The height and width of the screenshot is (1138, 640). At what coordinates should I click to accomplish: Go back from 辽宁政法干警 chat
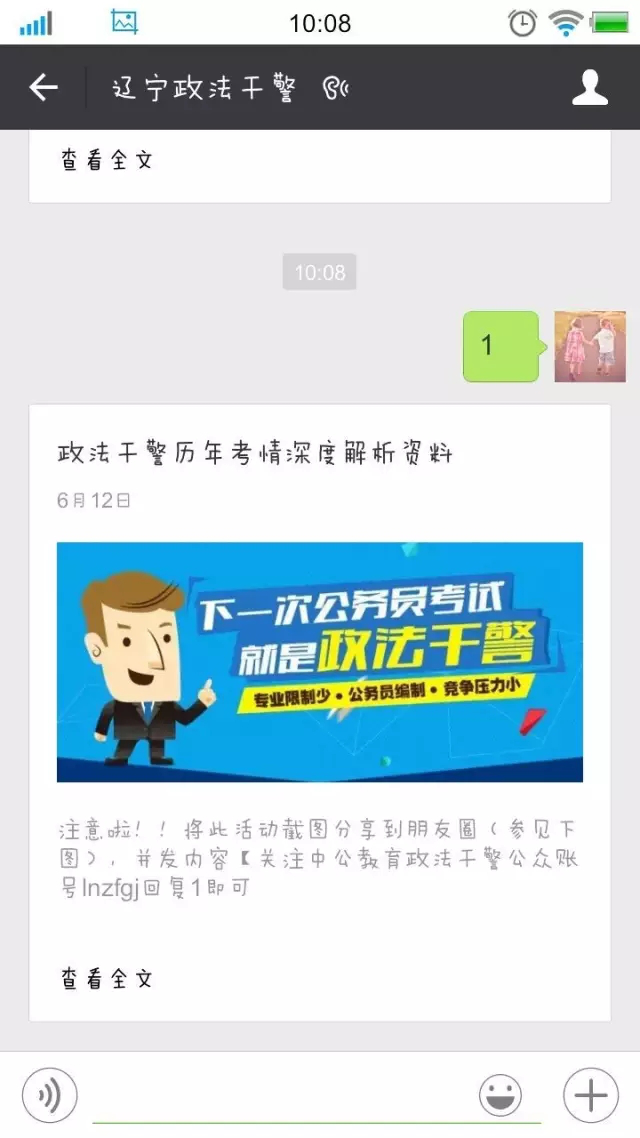coord(44,88)
